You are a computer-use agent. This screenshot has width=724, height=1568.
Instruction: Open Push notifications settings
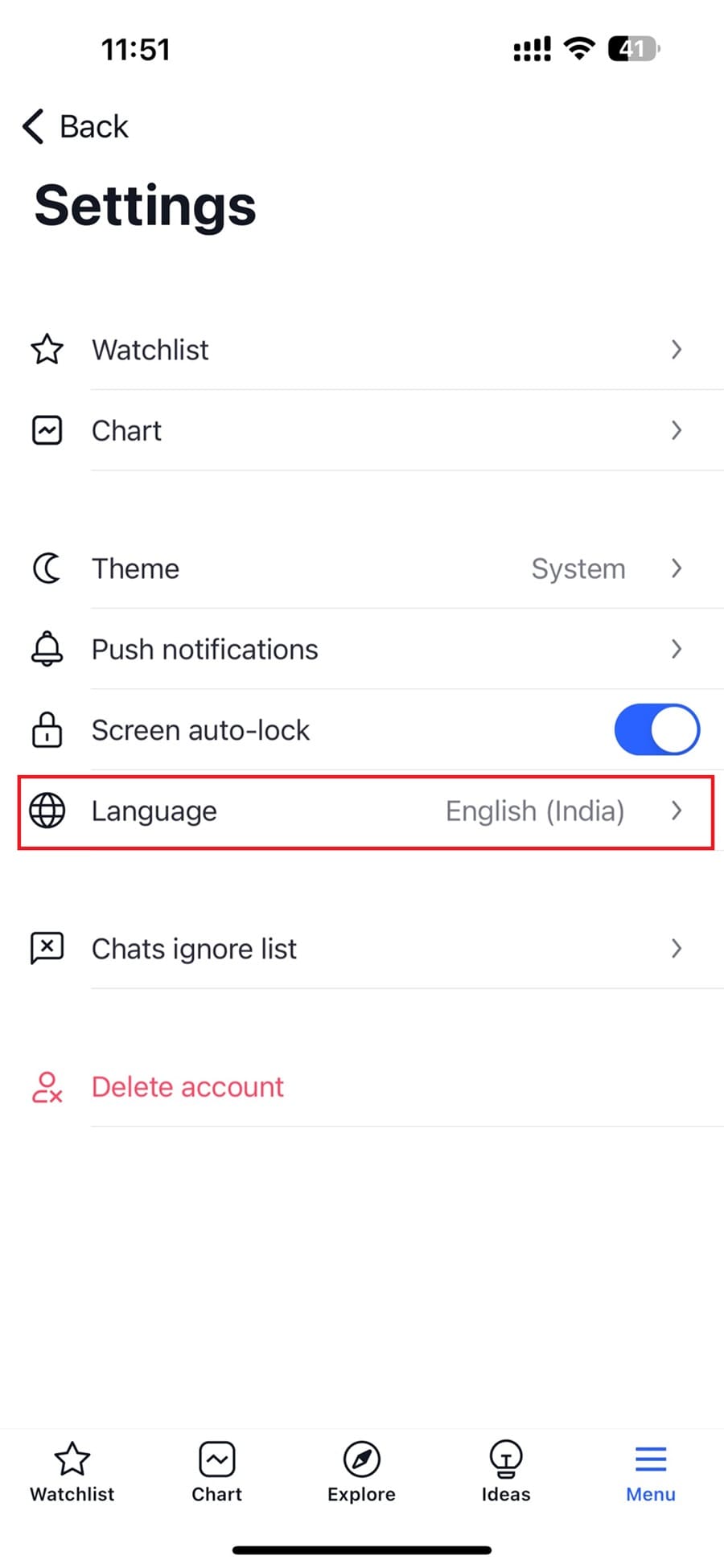[362, 650]
